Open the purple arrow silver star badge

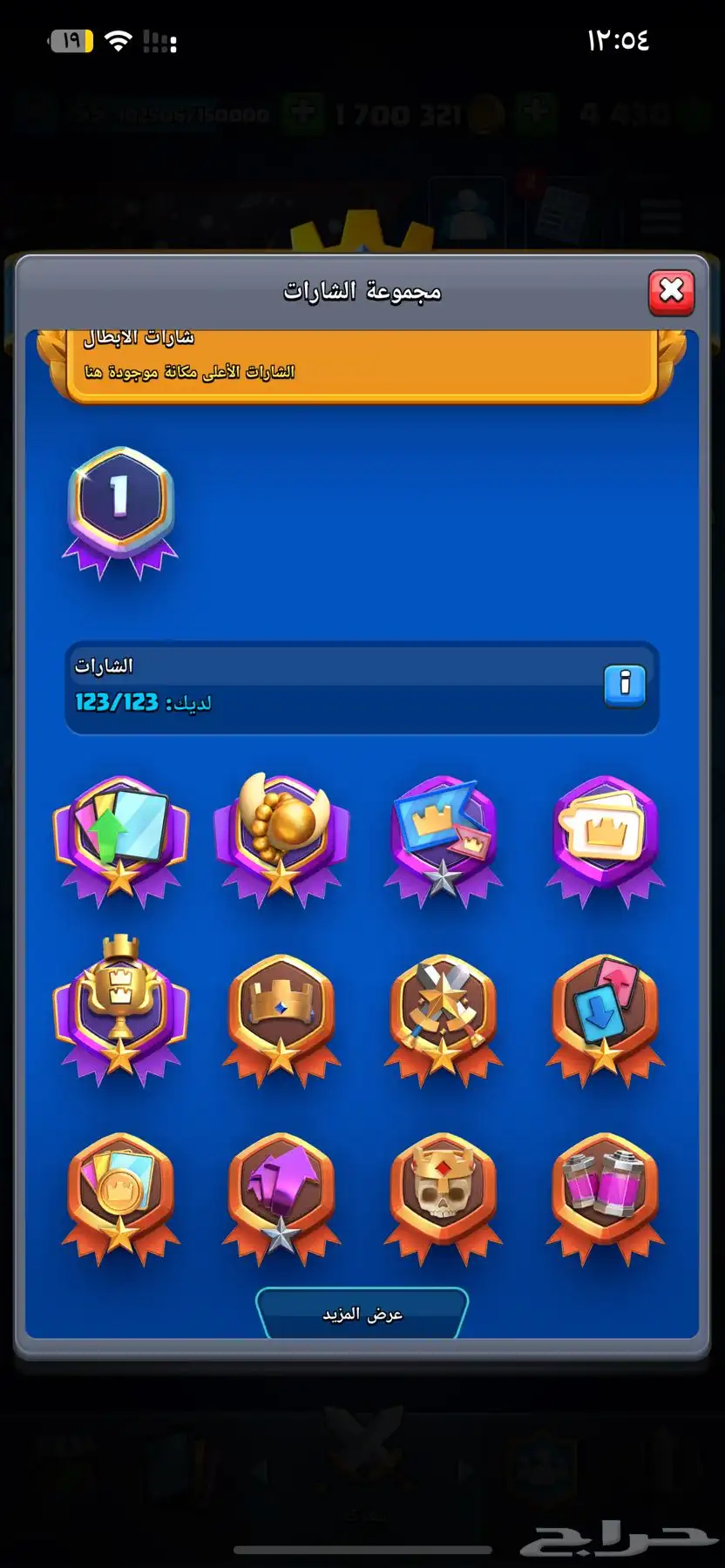tap(281, 1195)
